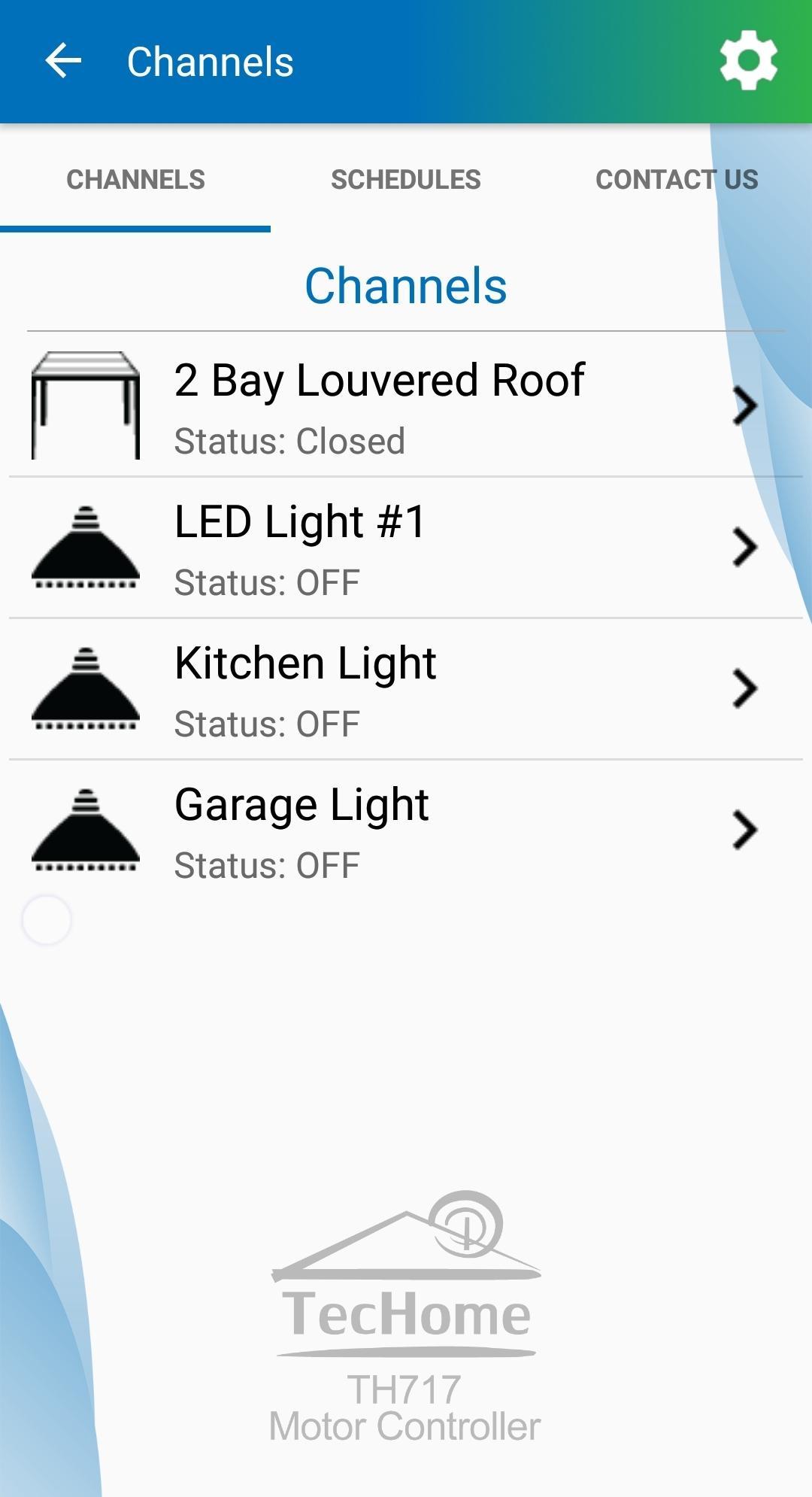This screenshot has height=1497, width=812.
Task: Switch to the Contact Us tab
Action: pos(677,180)
